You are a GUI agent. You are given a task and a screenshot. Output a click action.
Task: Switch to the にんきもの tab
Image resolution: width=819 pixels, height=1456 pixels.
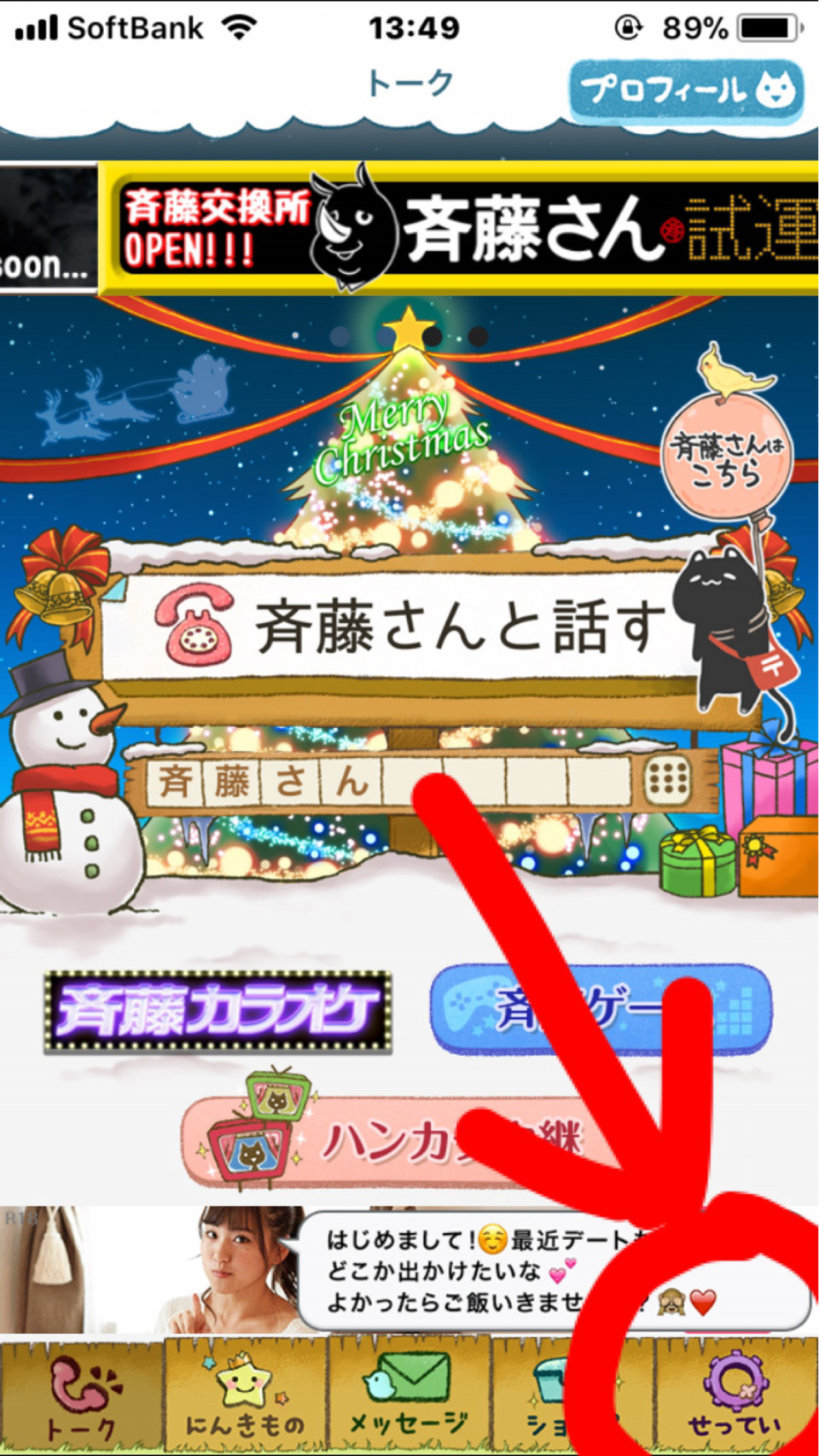pos(245,1395)
